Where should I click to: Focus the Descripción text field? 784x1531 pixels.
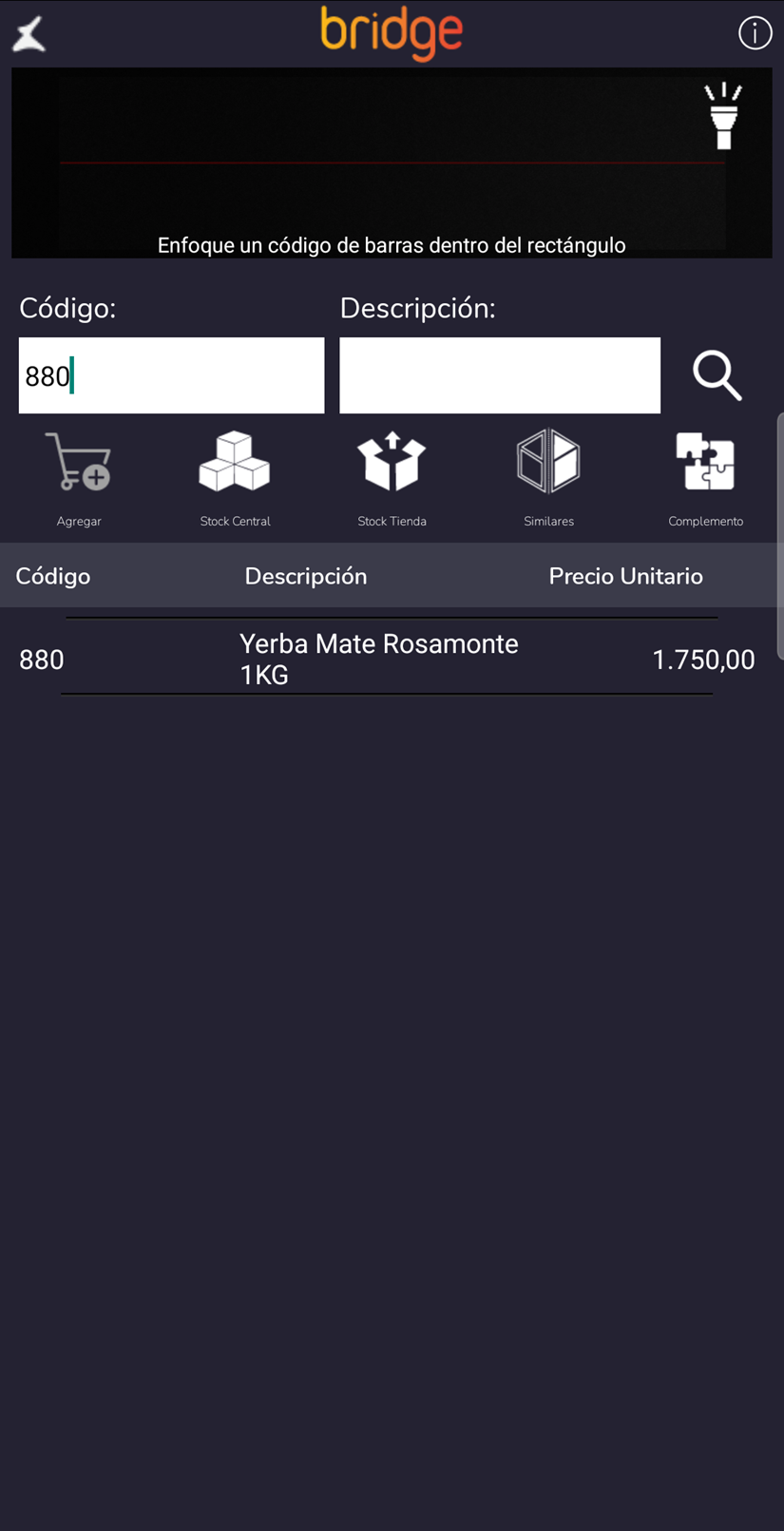500,375
